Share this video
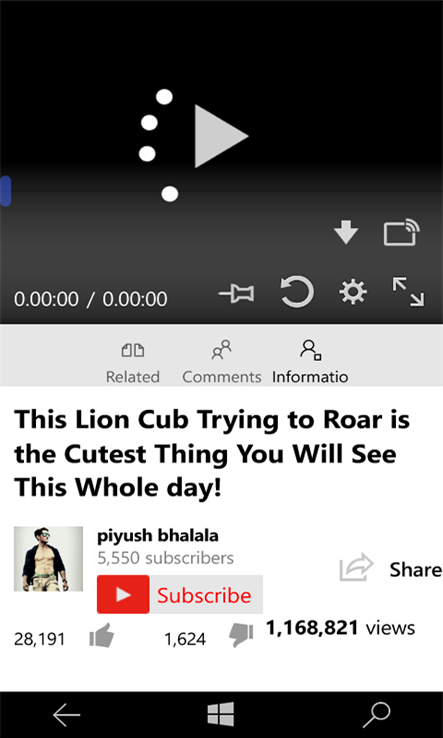 pyautogui.click(x=391, y=569)
